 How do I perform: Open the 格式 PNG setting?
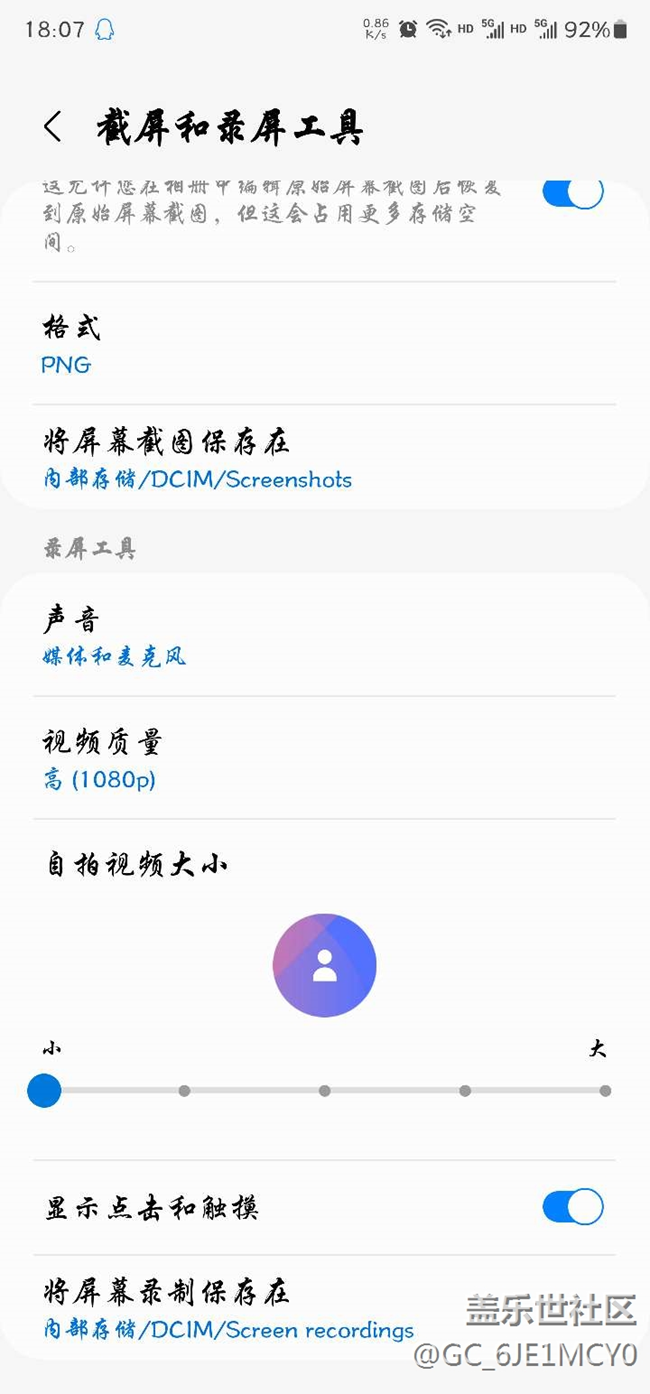coord(324,344)
